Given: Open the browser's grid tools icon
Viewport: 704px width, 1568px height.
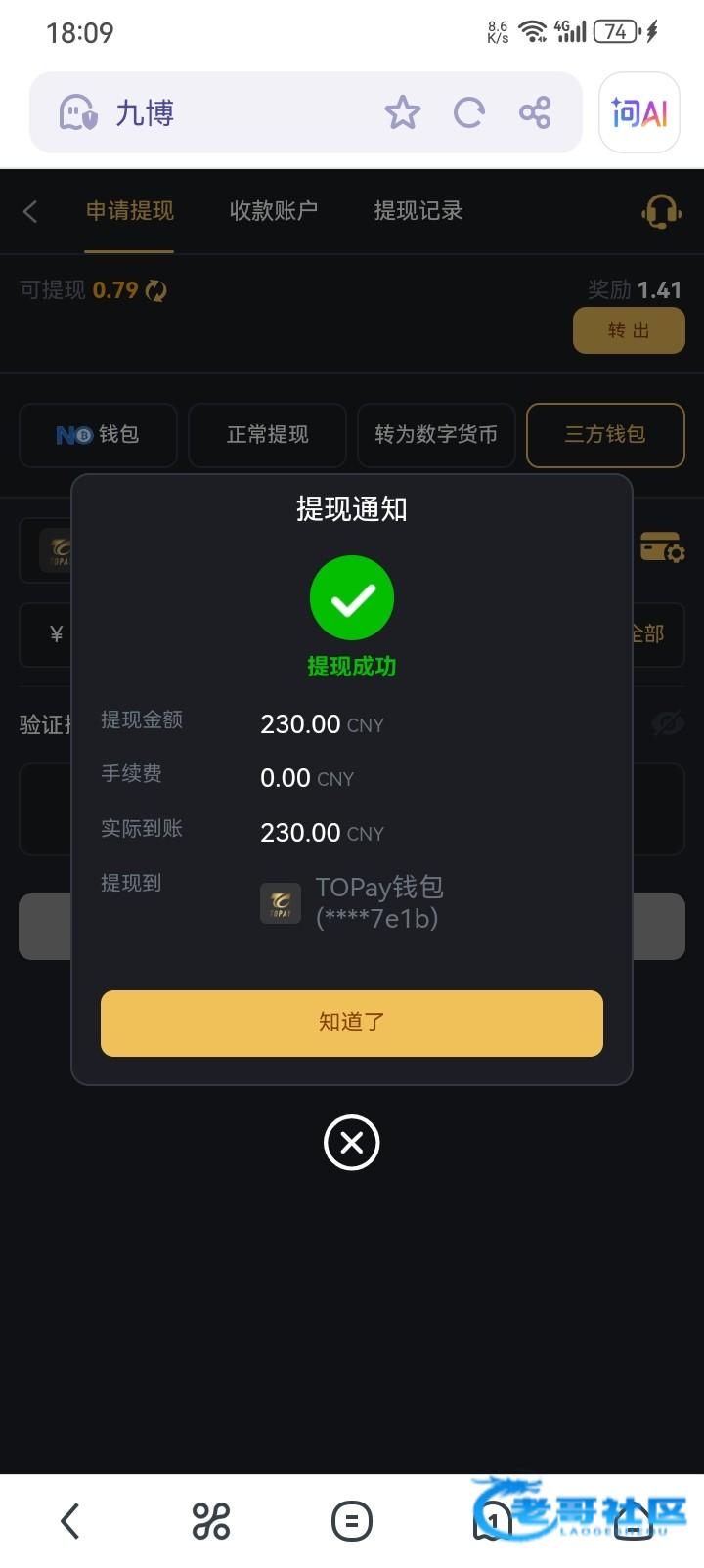Looking at the screenshot, I should tap(211, 1521).
